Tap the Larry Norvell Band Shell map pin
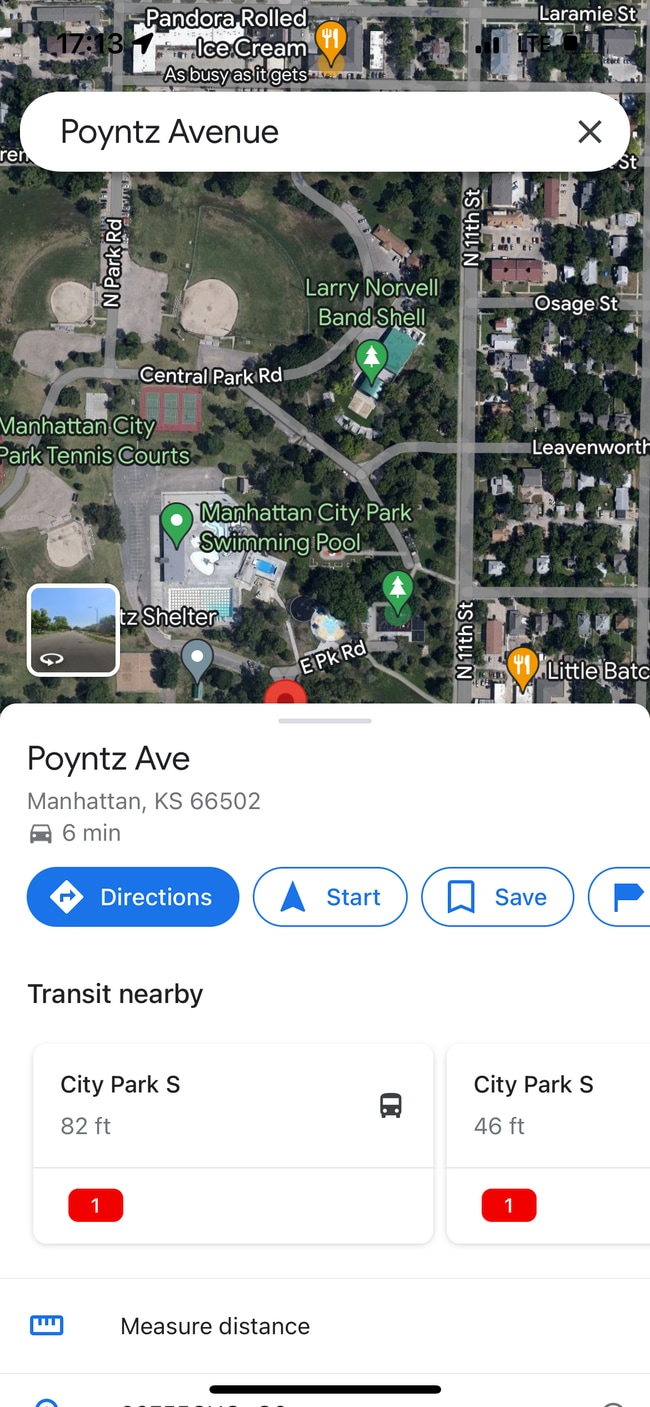 [372, 359]
